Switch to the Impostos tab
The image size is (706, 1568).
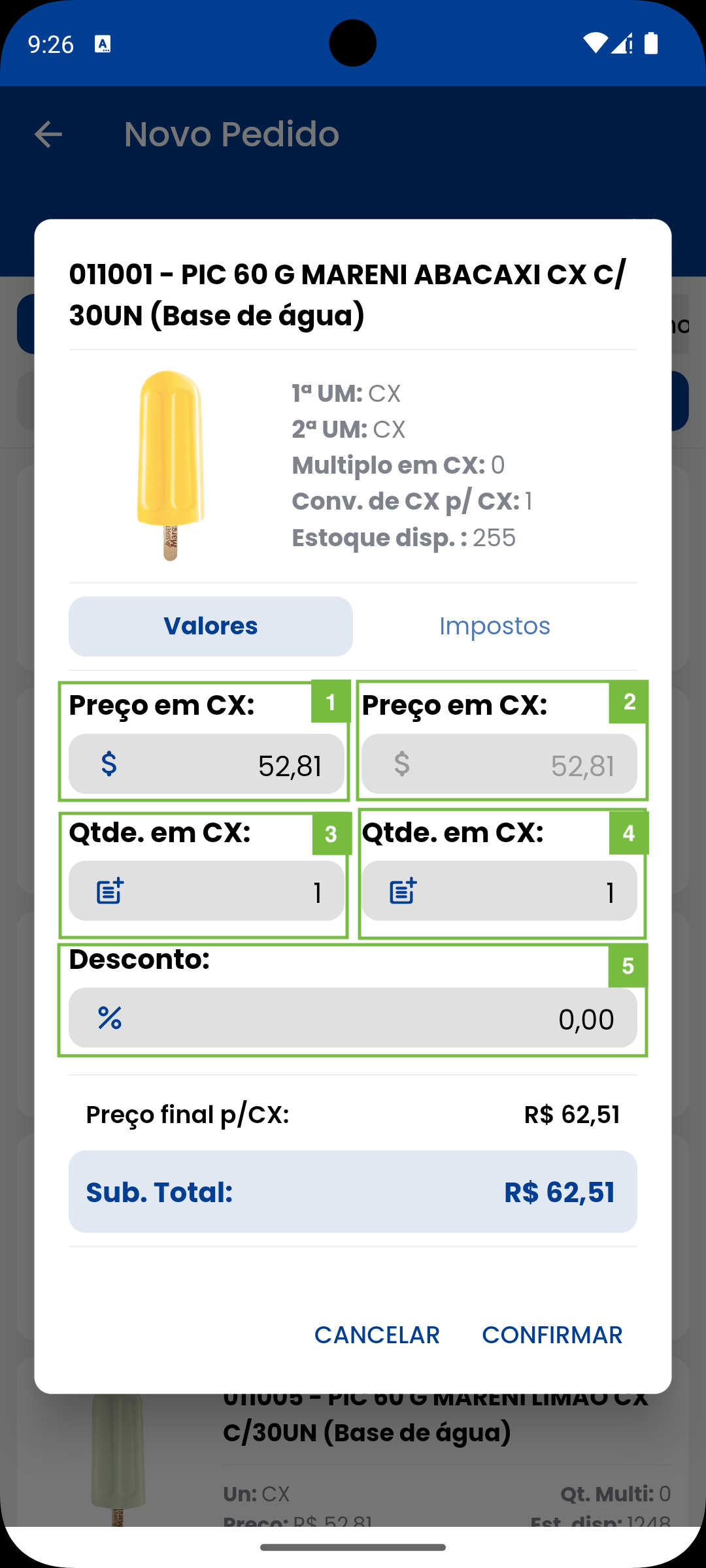point(494,626)
